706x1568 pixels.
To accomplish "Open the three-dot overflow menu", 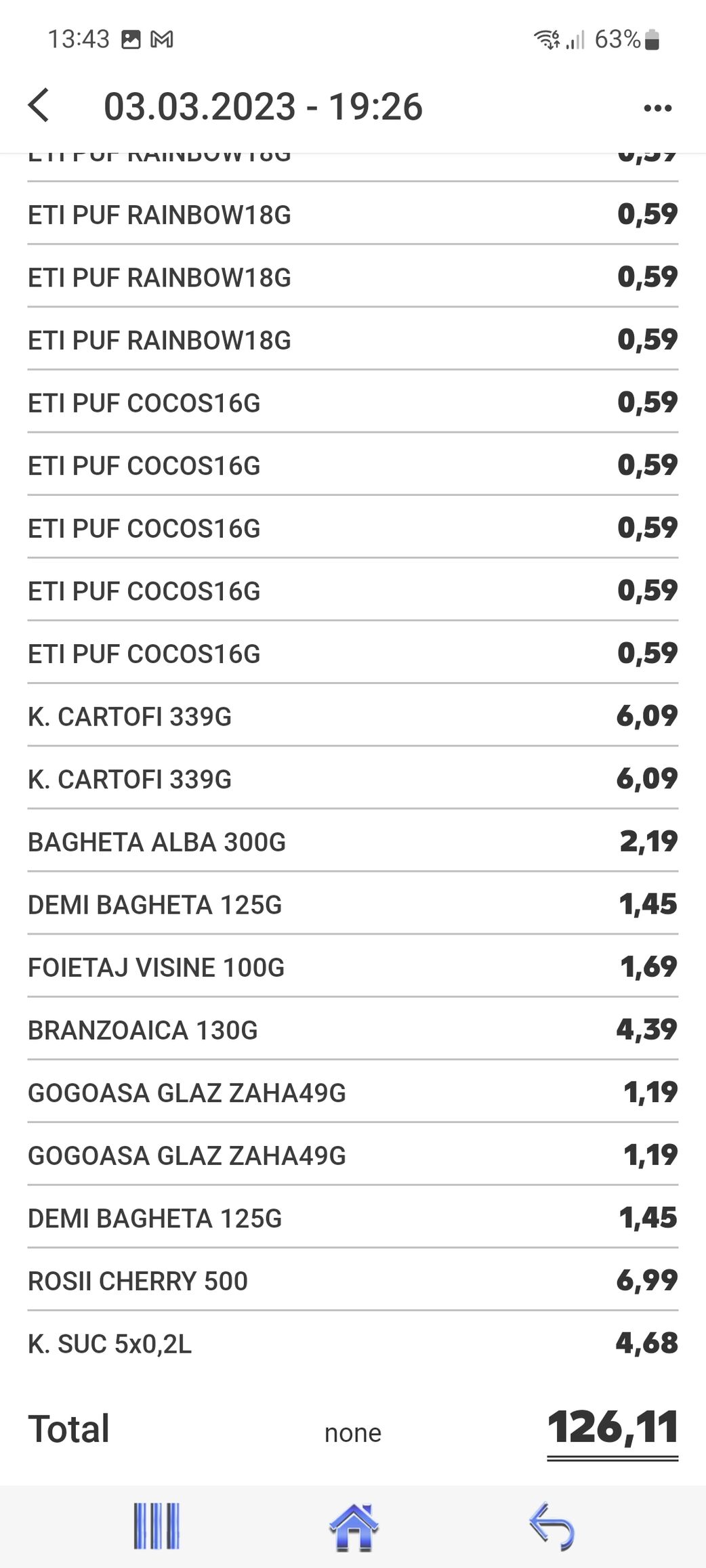I will point(657,108).
